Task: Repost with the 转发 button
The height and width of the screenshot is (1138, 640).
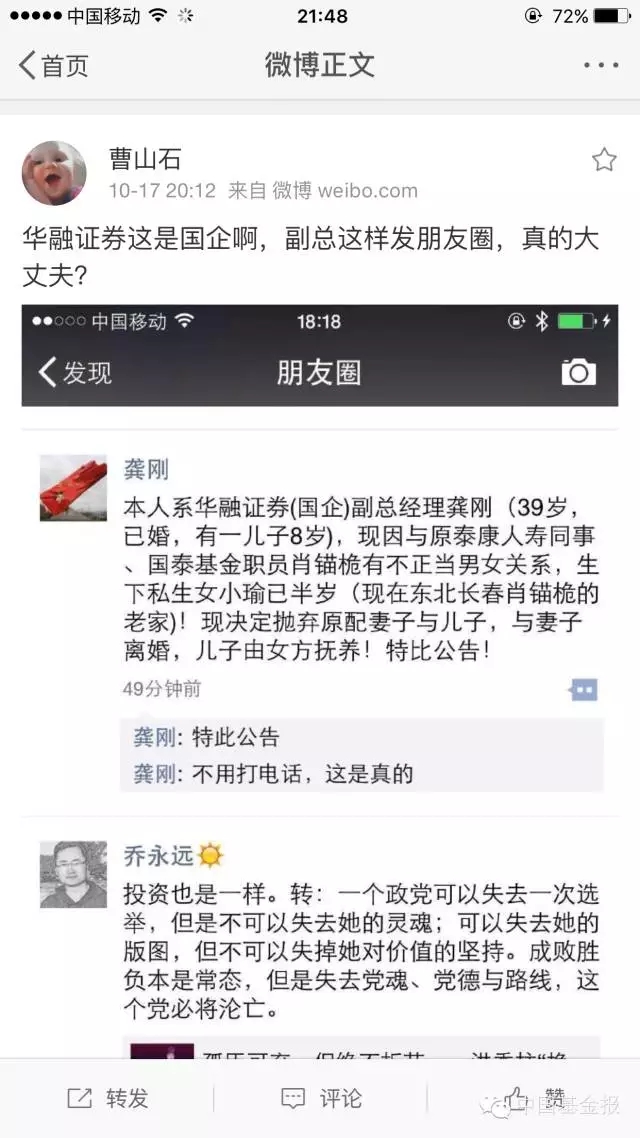Action: point(108,1098)
